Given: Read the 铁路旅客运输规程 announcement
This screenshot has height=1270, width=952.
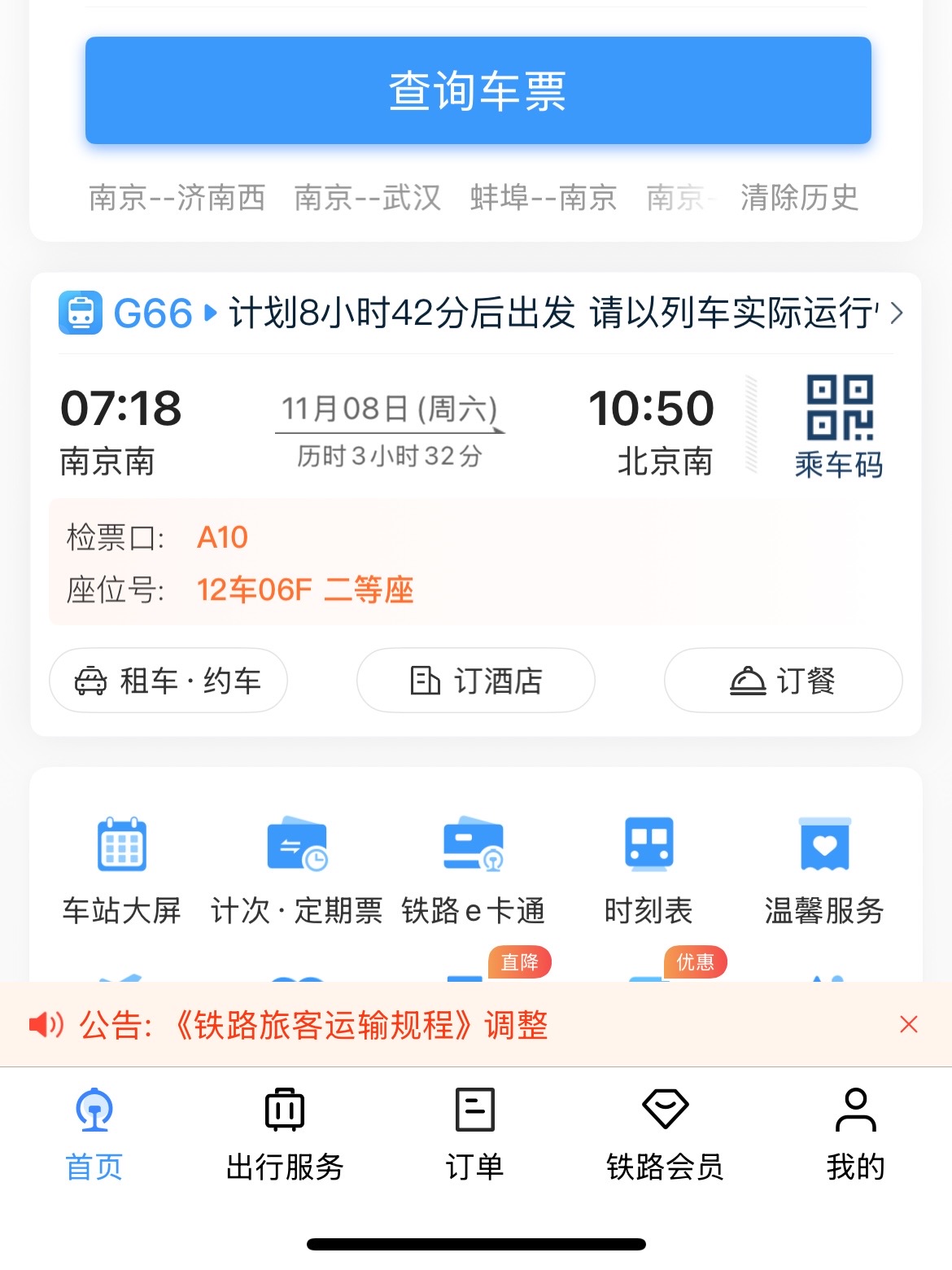Looking at the screenshot, I should [361, 1025].
